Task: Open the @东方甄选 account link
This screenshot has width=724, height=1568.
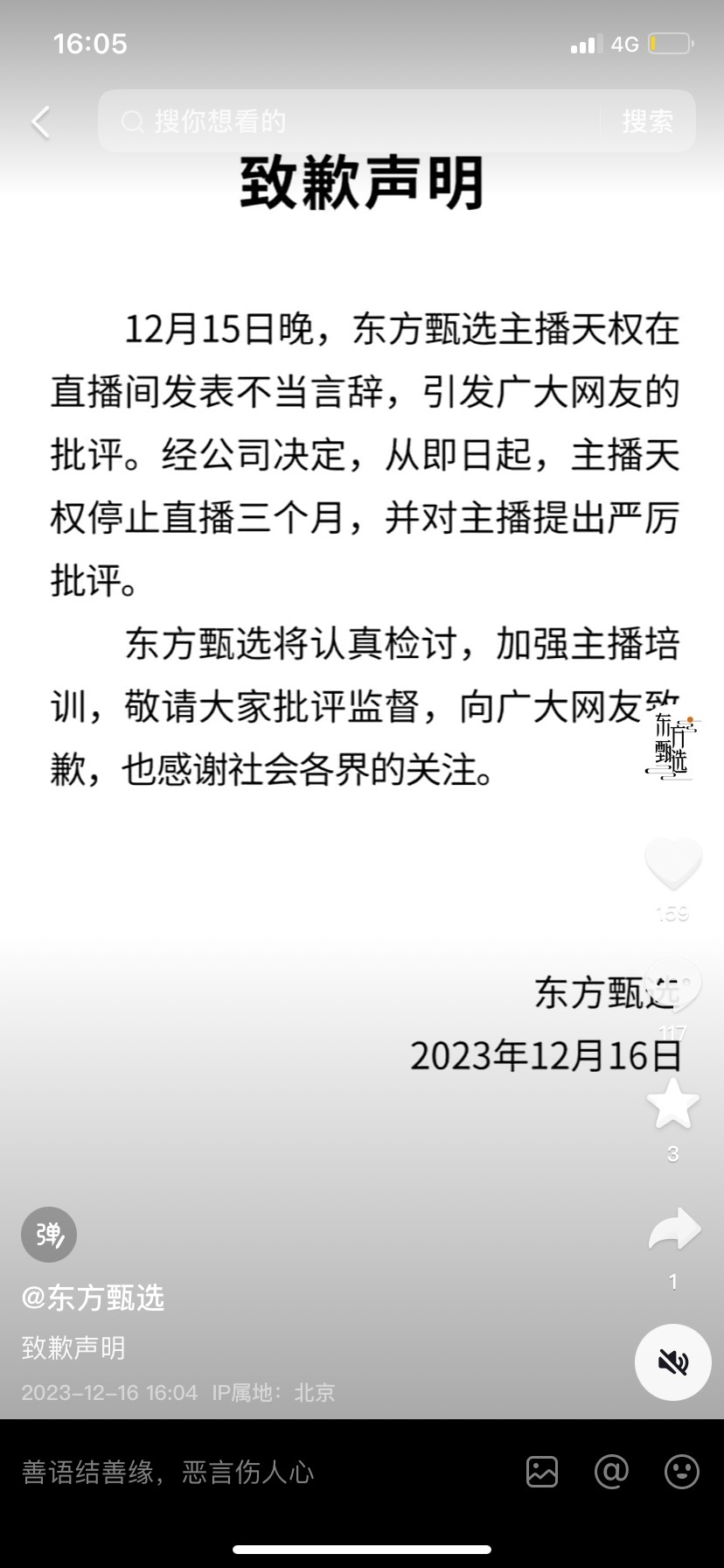Action: click(93, 1298)
